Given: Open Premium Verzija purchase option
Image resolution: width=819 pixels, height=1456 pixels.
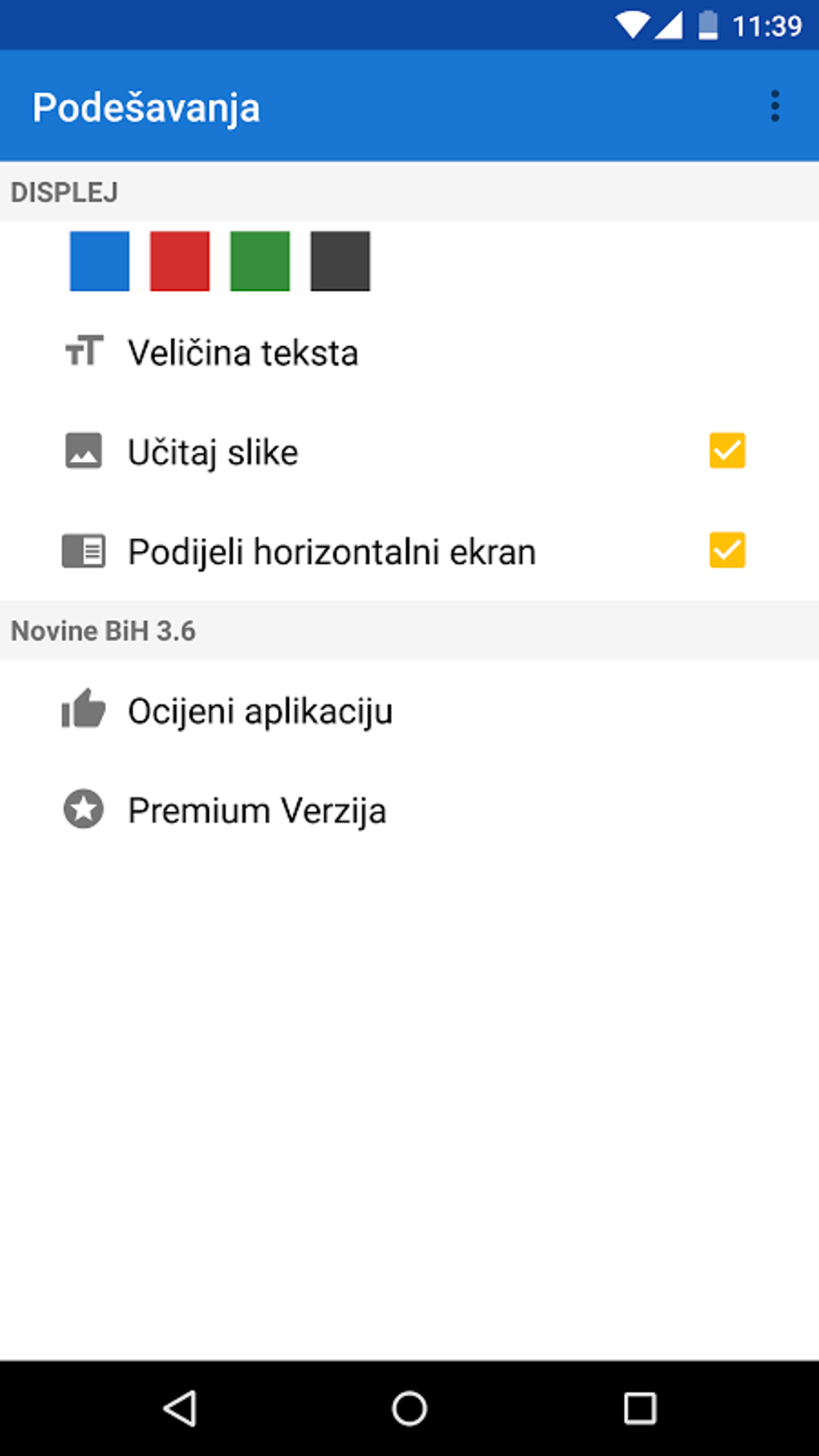Looking at the screenshot, I should 255,810.
